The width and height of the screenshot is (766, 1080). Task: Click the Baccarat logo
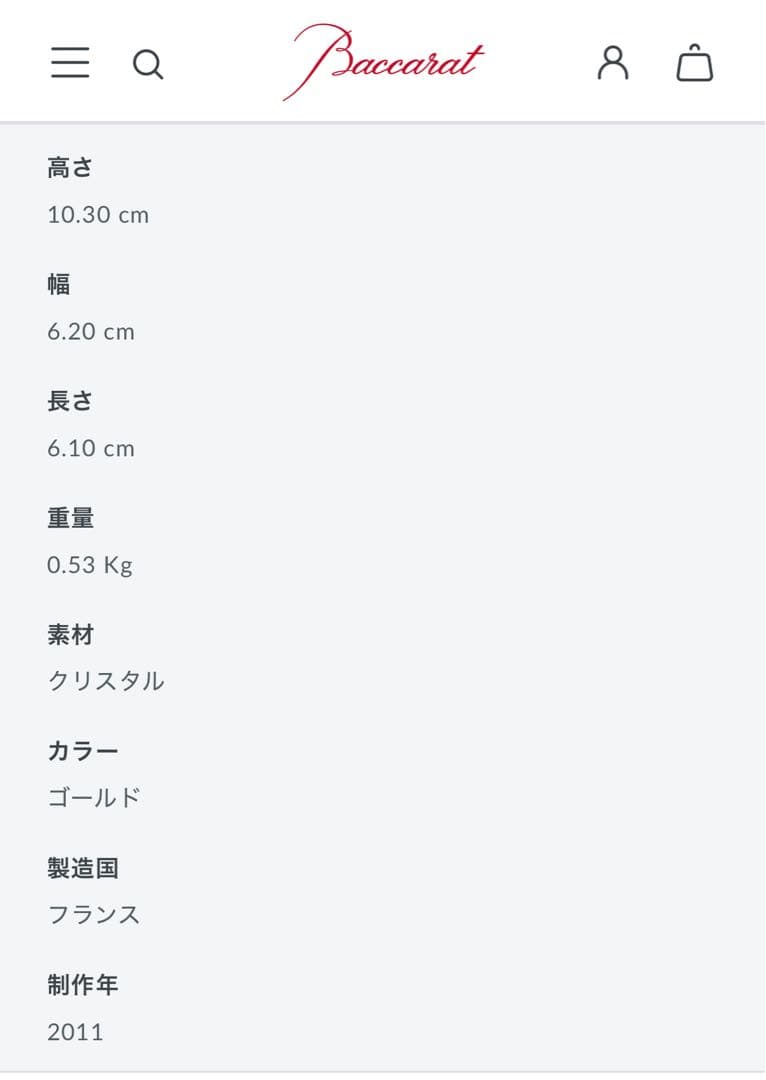coord(383,60)
